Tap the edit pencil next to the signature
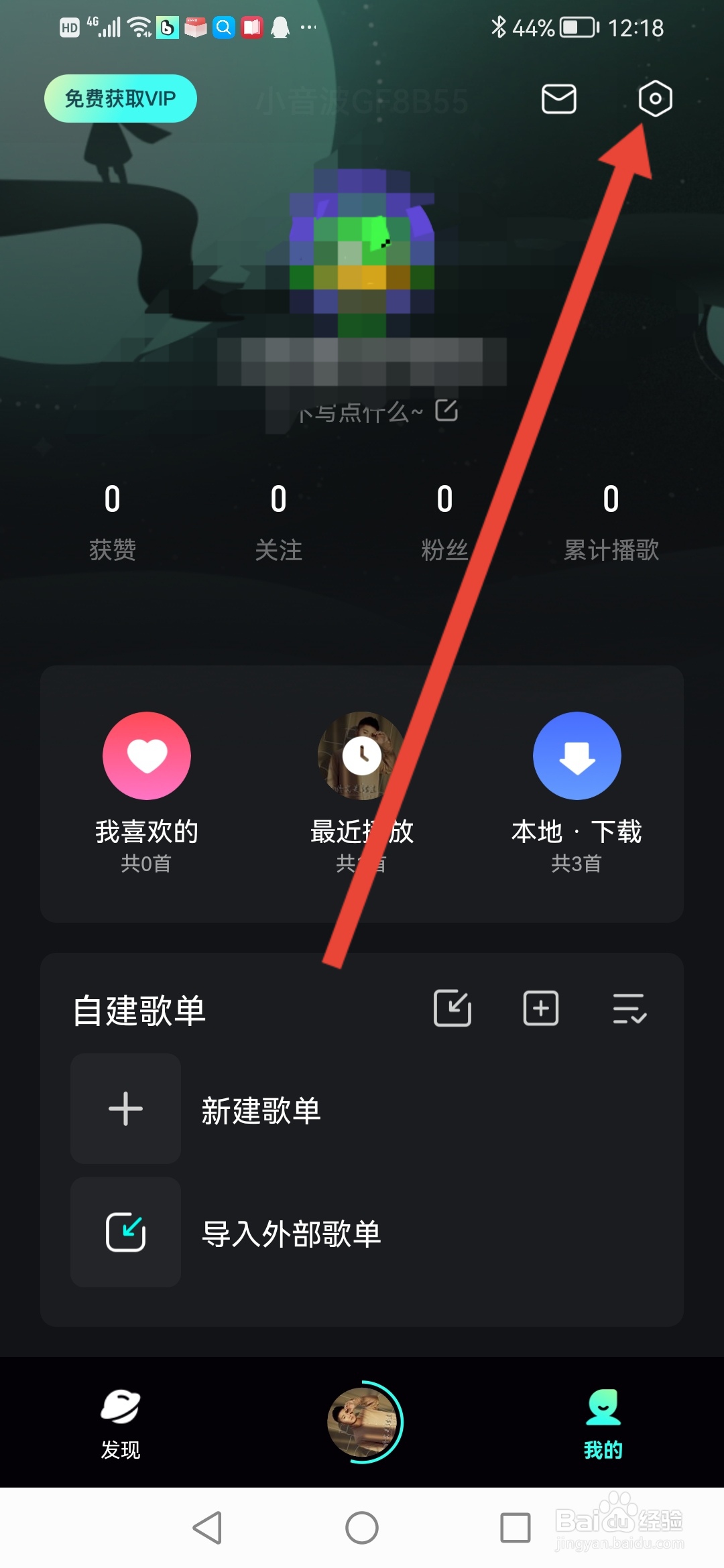Image resolution: width=724 pixels, height=1568 pixels. pos(446,411)
